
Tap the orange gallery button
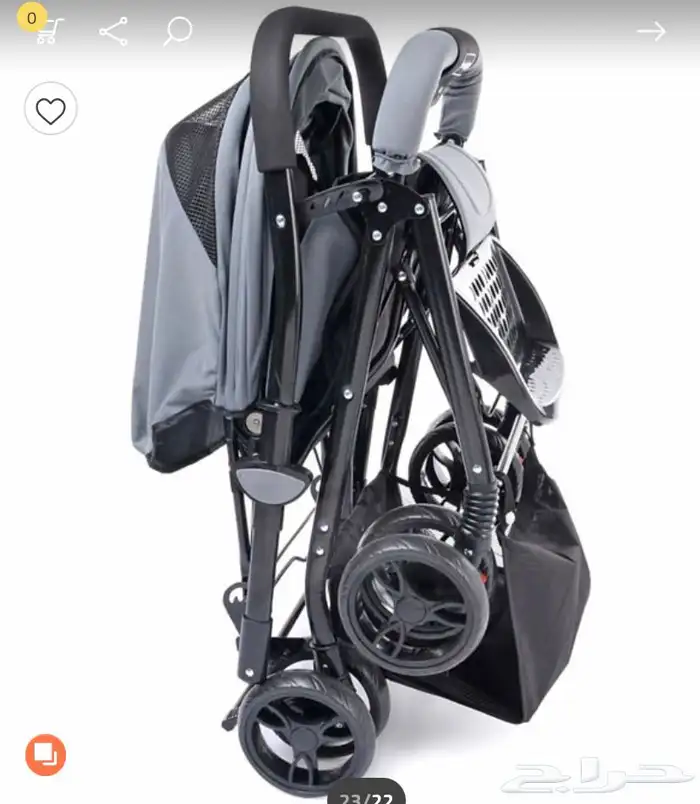pos(46,754)
